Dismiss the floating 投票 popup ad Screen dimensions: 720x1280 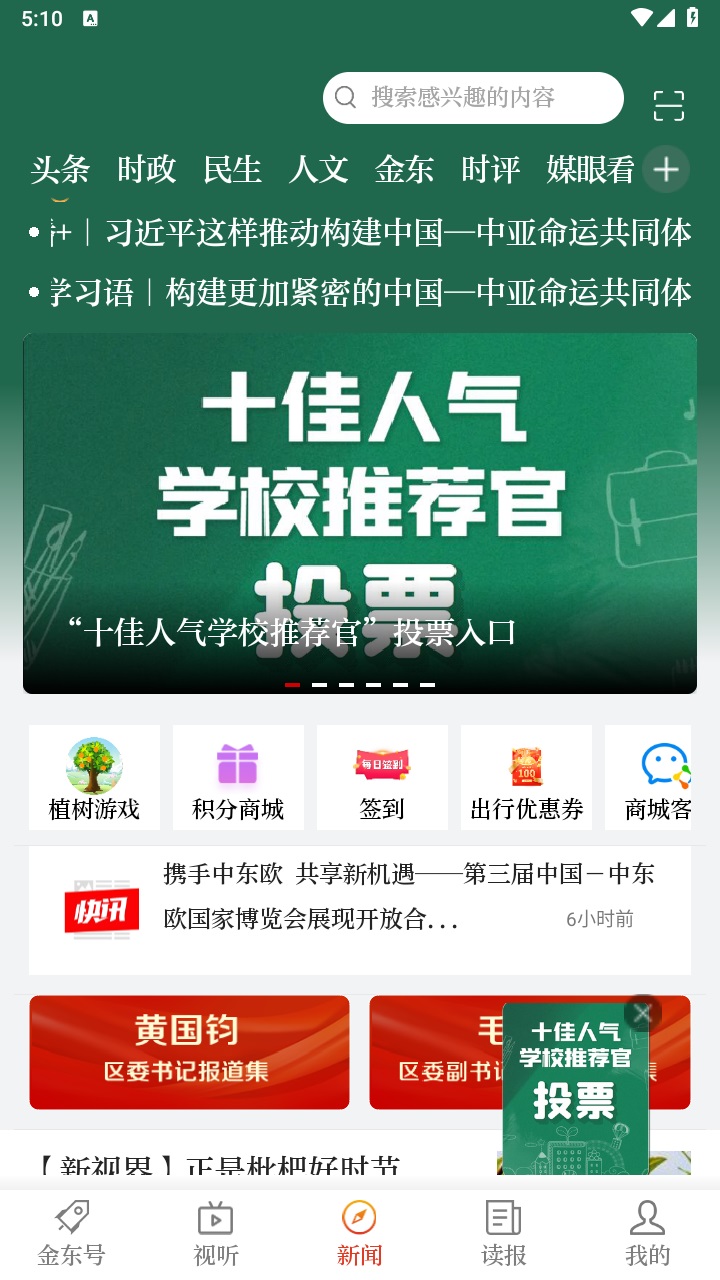pos(642,1012)
